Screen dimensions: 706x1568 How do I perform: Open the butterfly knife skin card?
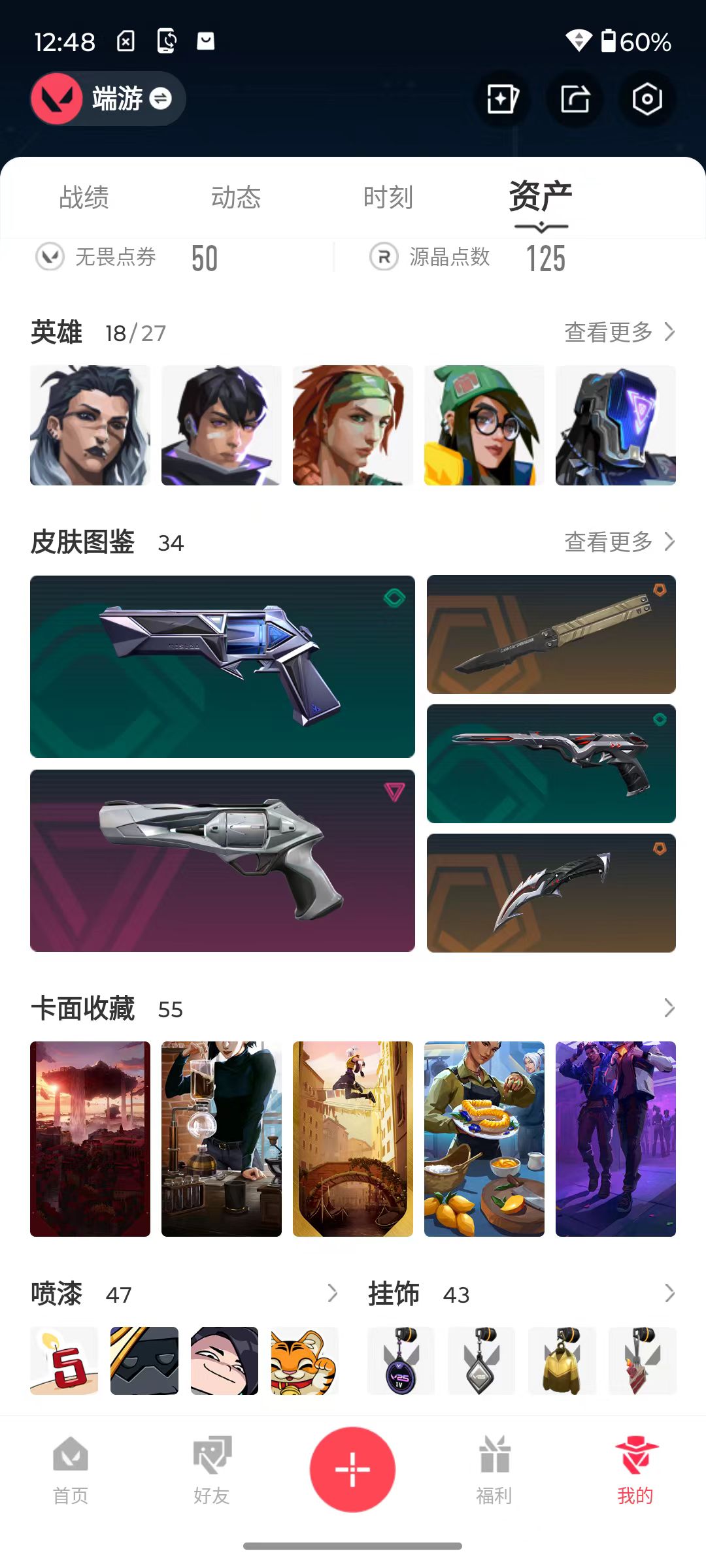551,634
